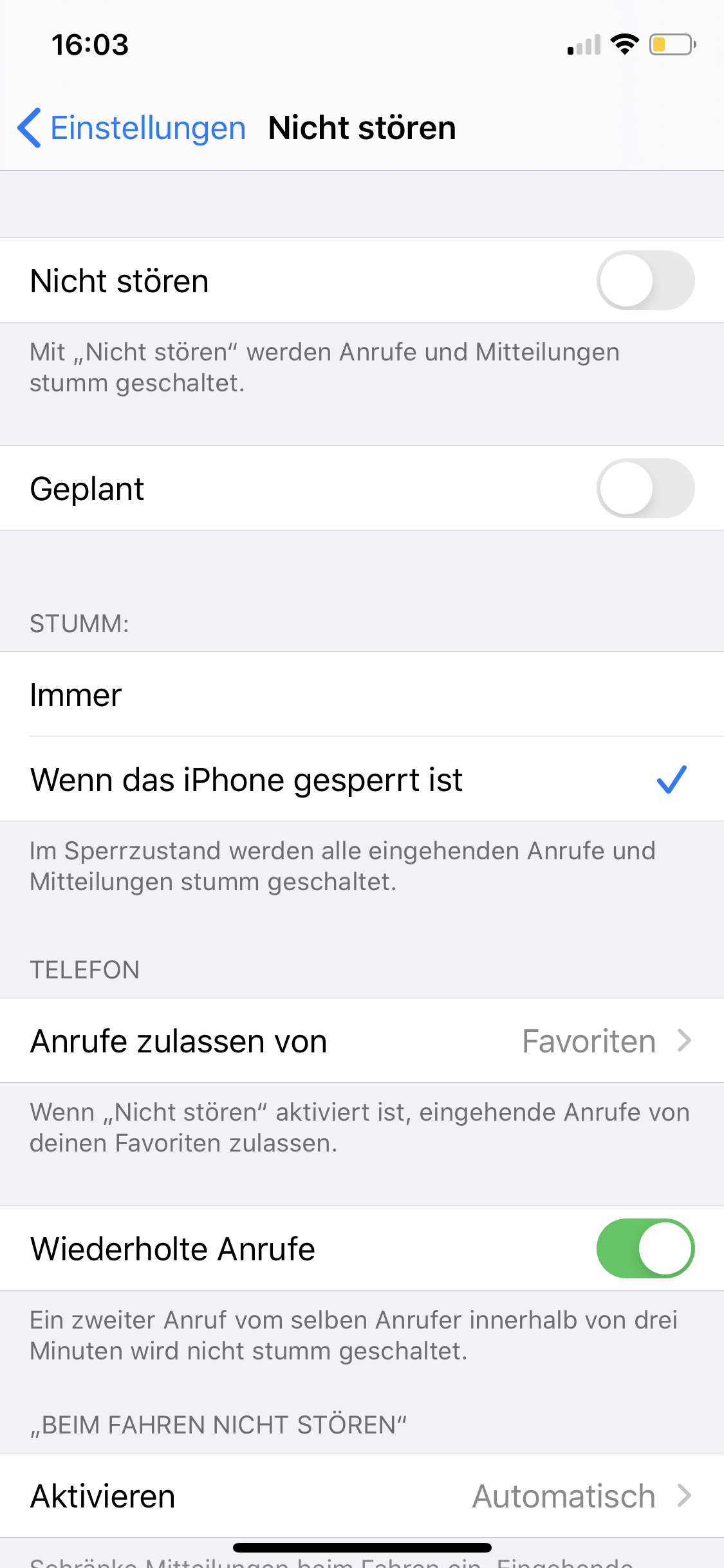
Task: Go back to Einstellungen
Action: (x=132, y=128)
